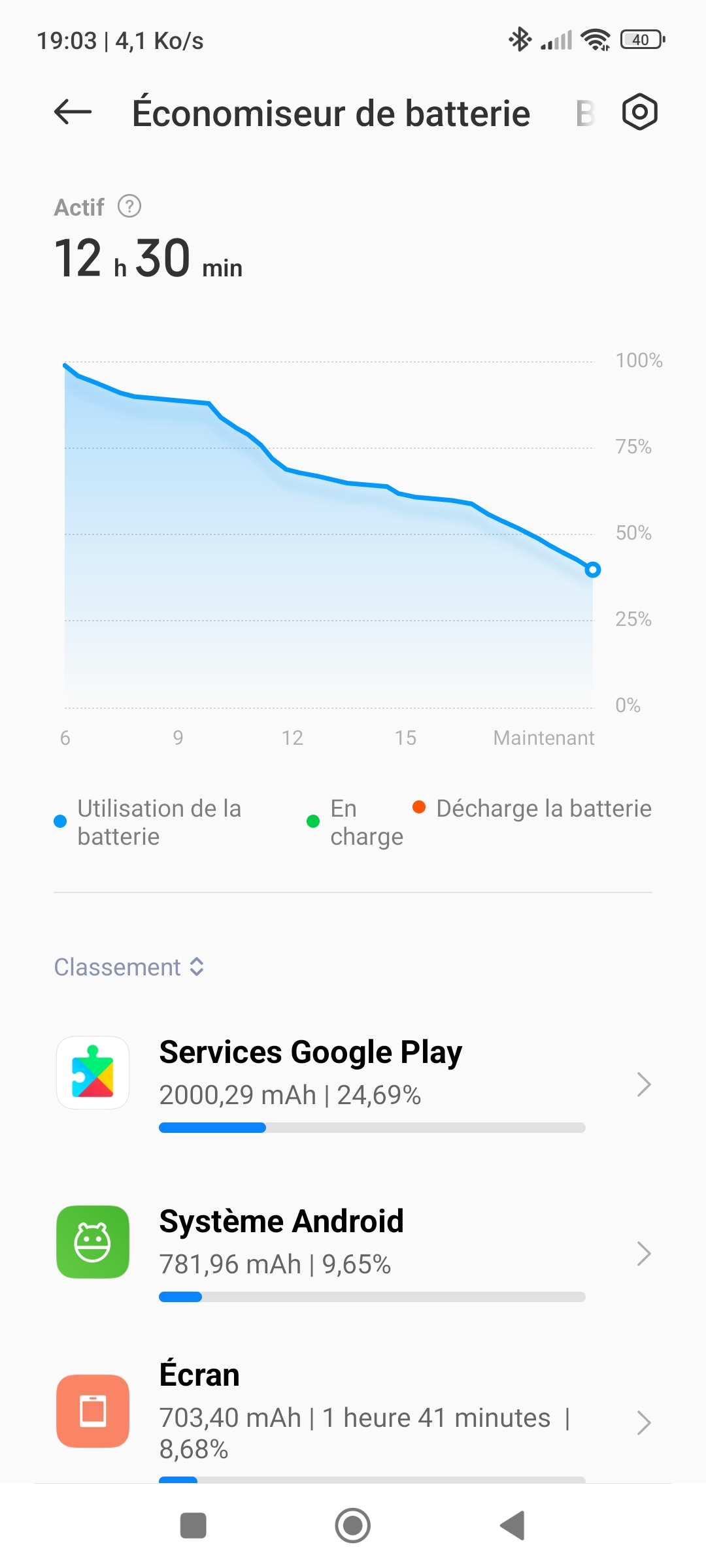Open Services Google Play battery details
The height and width of the screenshot is (1568, 706).
(x=353, y=1085)
